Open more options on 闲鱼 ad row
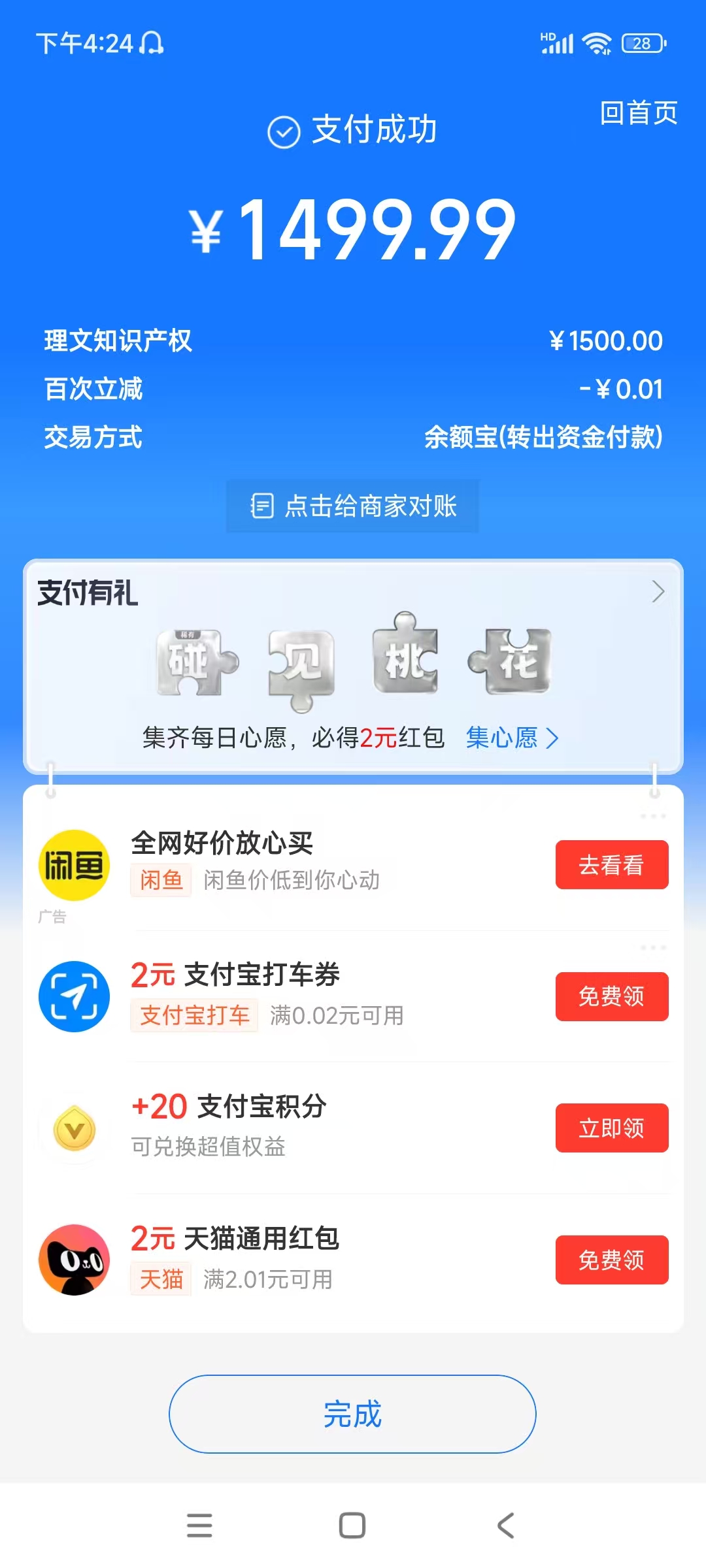Image resolution: width=706 pixels, height=1568 pixels. click(x=653, y=817)
